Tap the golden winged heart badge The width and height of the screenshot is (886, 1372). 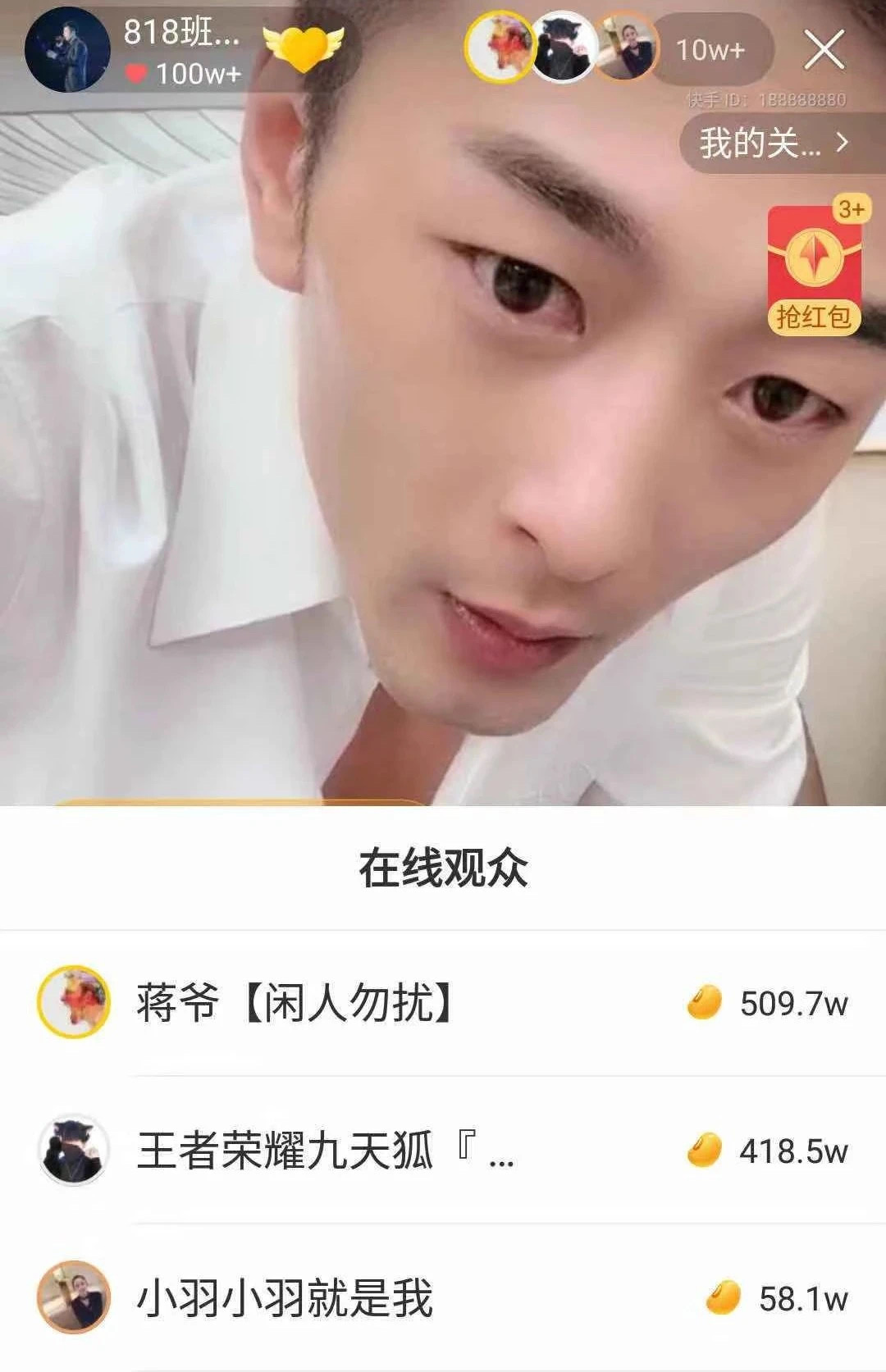tap(303, 46)
